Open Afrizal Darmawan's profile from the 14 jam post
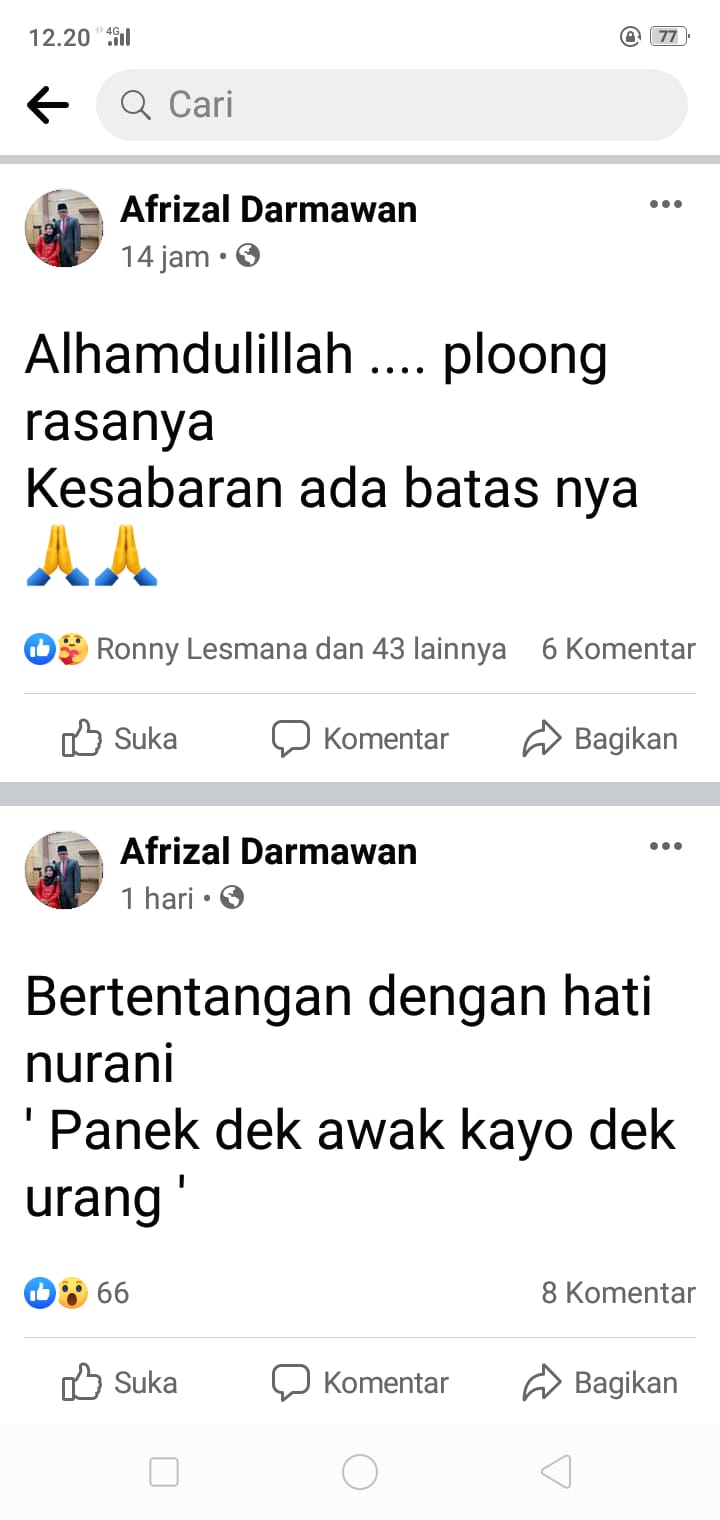720x1520 pixels. click(268, 210)
